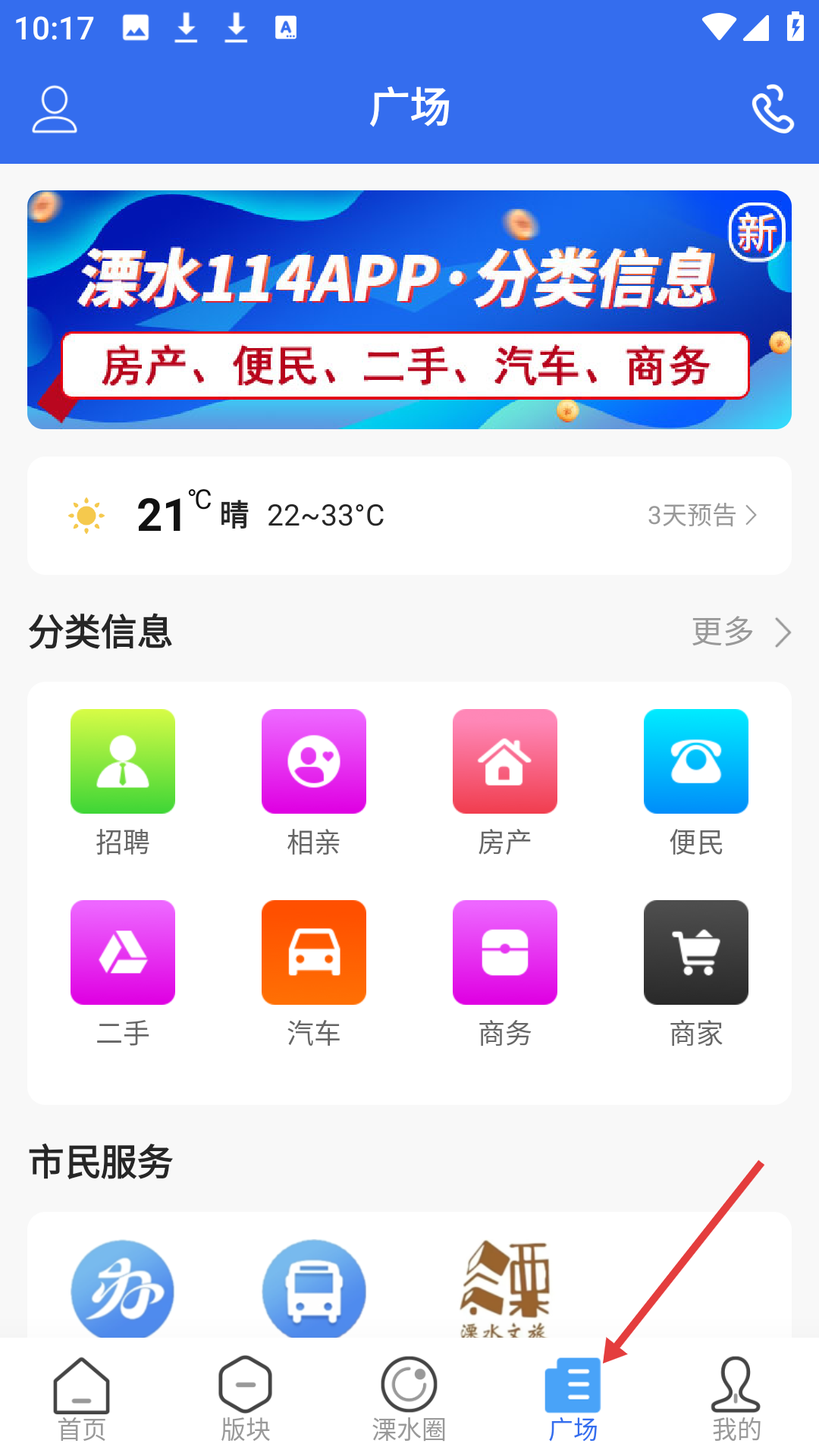Open the 相亲 category
This screenshot has height=1456, width=819.
coord(314,781)
